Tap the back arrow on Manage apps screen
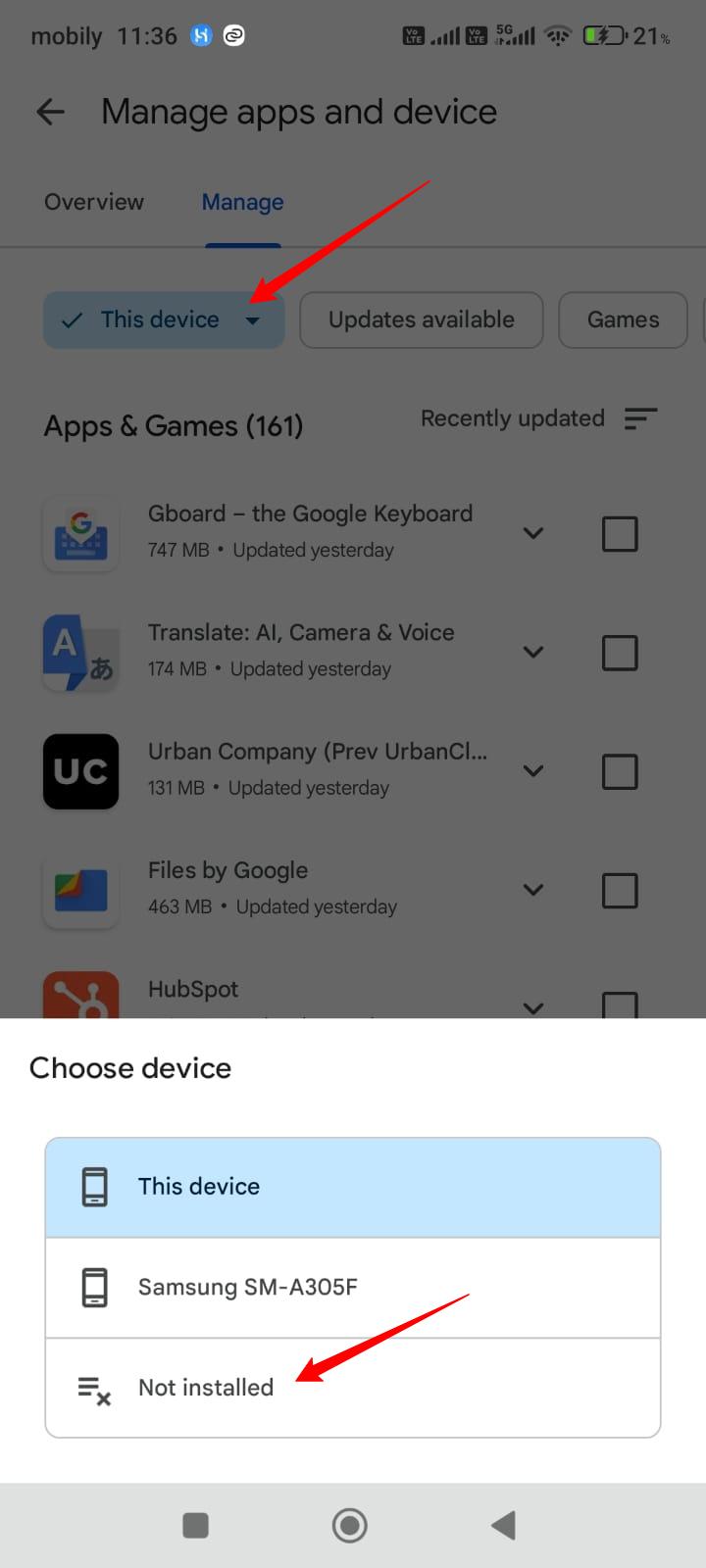706x1568 pixels. tap(49, 112)
